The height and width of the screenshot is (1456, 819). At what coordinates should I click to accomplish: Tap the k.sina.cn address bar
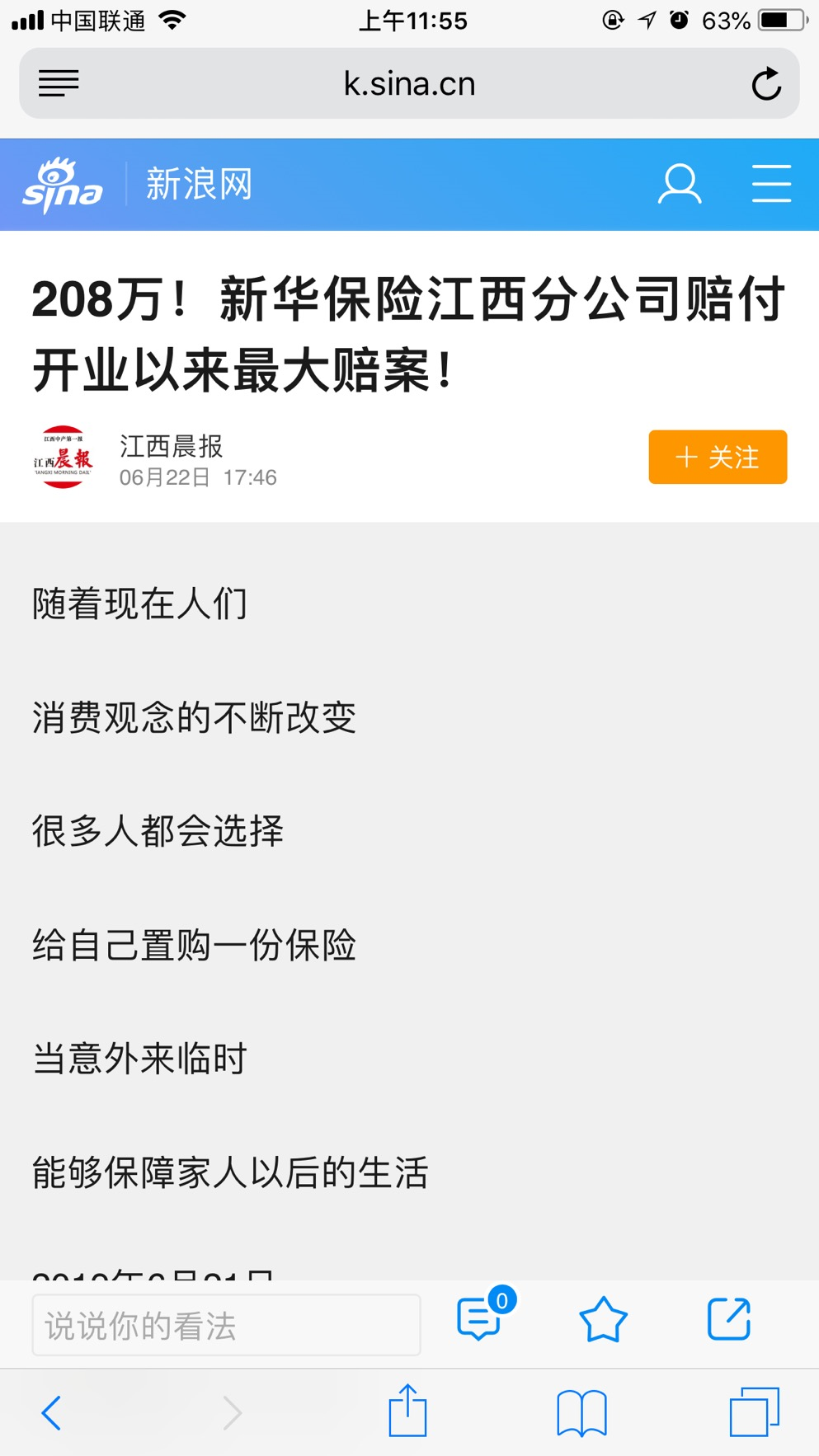pos(409,84)
